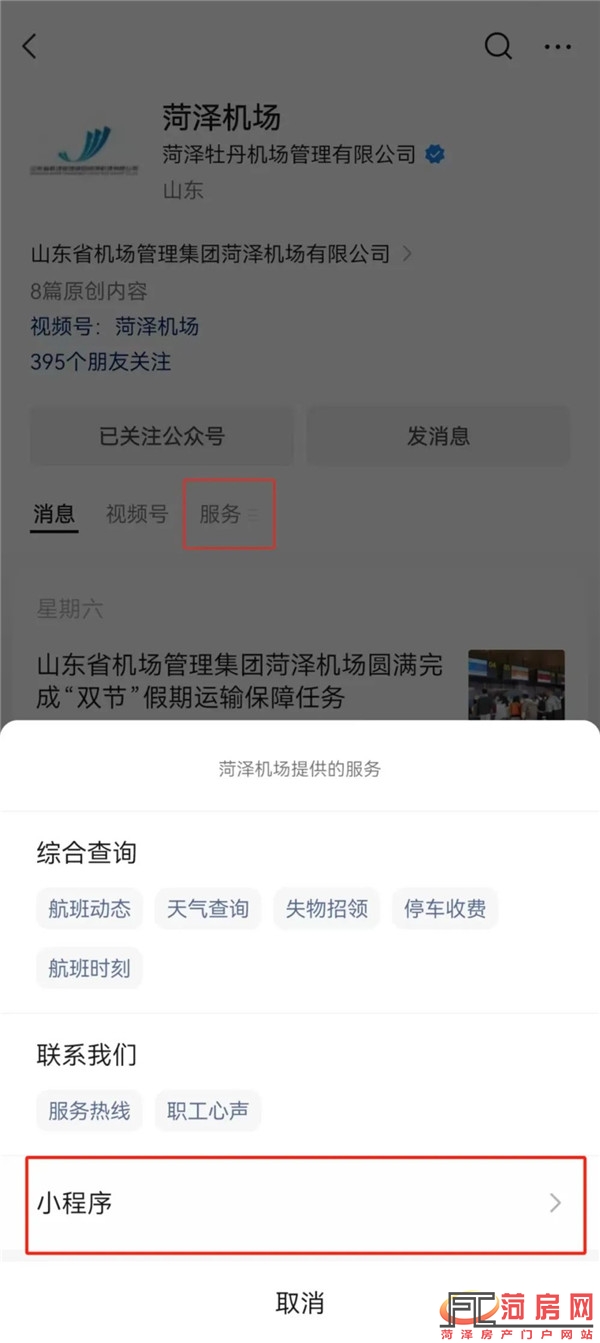The width and height of the screenshot is (600, 1343).
Task: Dismiss the sheet with 取消
Action: click(x=300, y=1303)
